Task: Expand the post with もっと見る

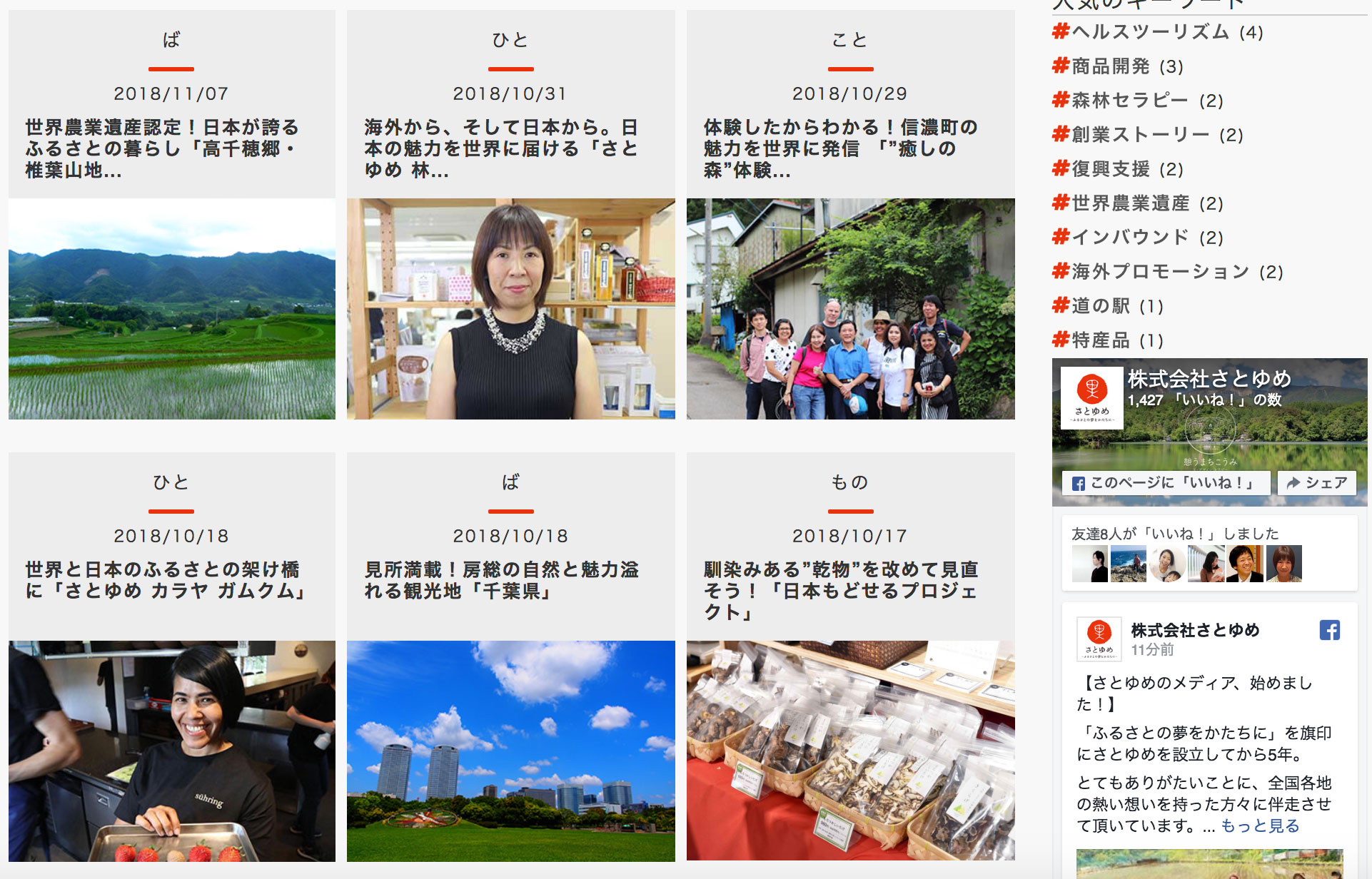Action: [x=1260, y=825]
